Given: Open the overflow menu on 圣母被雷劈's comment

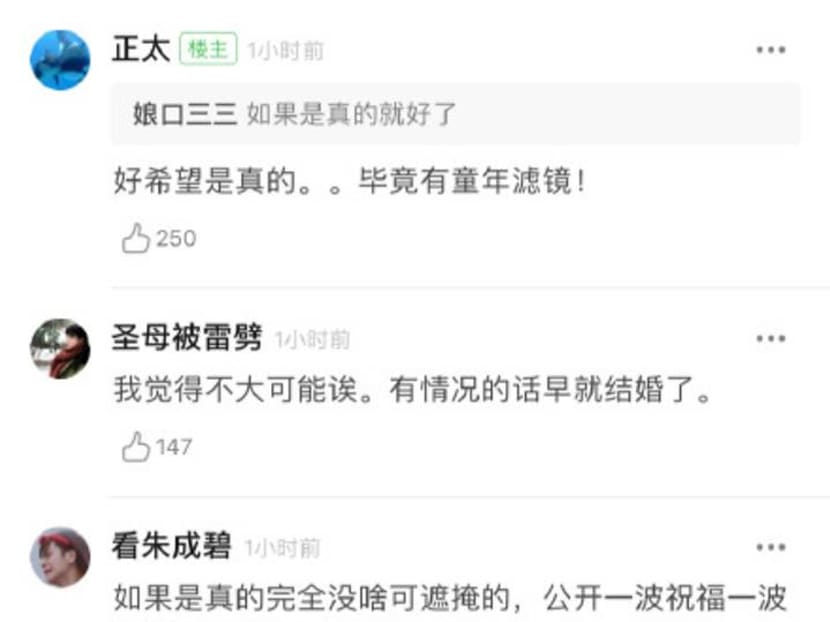Looking at the screenshot, I should (x=770, y=339).
